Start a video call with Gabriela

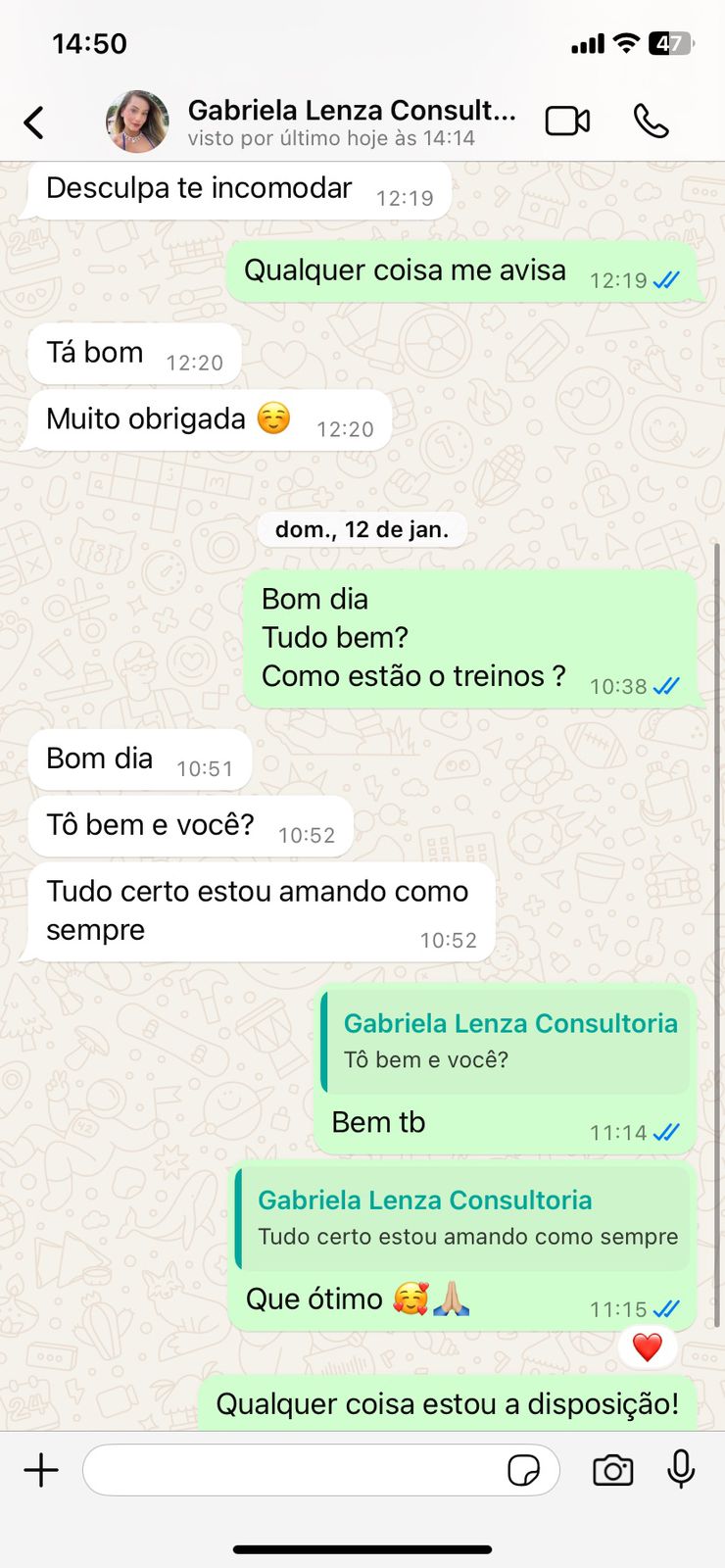point(567,122)
